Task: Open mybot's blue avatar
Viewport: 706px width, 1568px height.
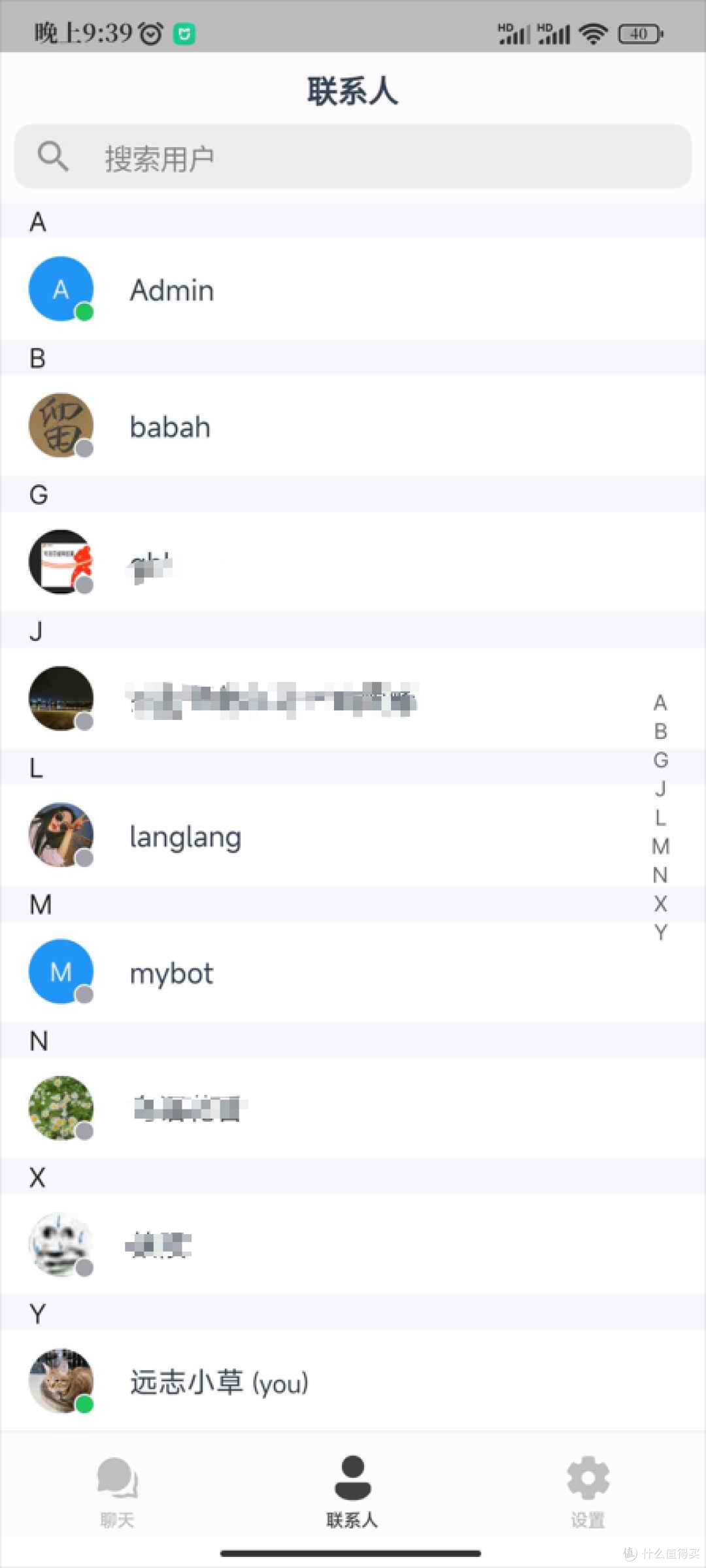Action: click(x=61, y=972)
